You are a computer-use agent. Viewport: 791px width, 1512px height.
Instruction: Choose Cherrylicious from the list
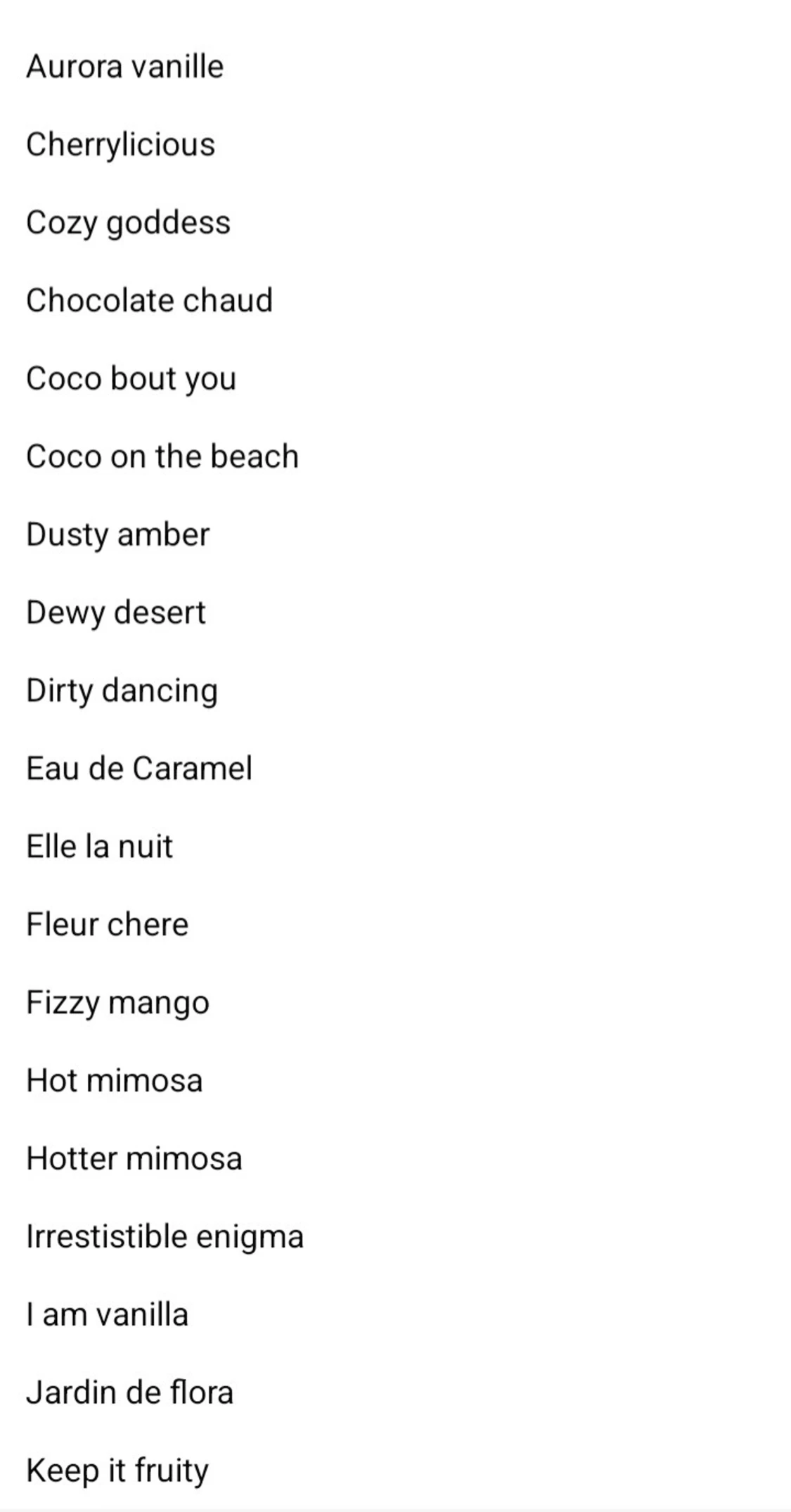click(x=120, y=145)
